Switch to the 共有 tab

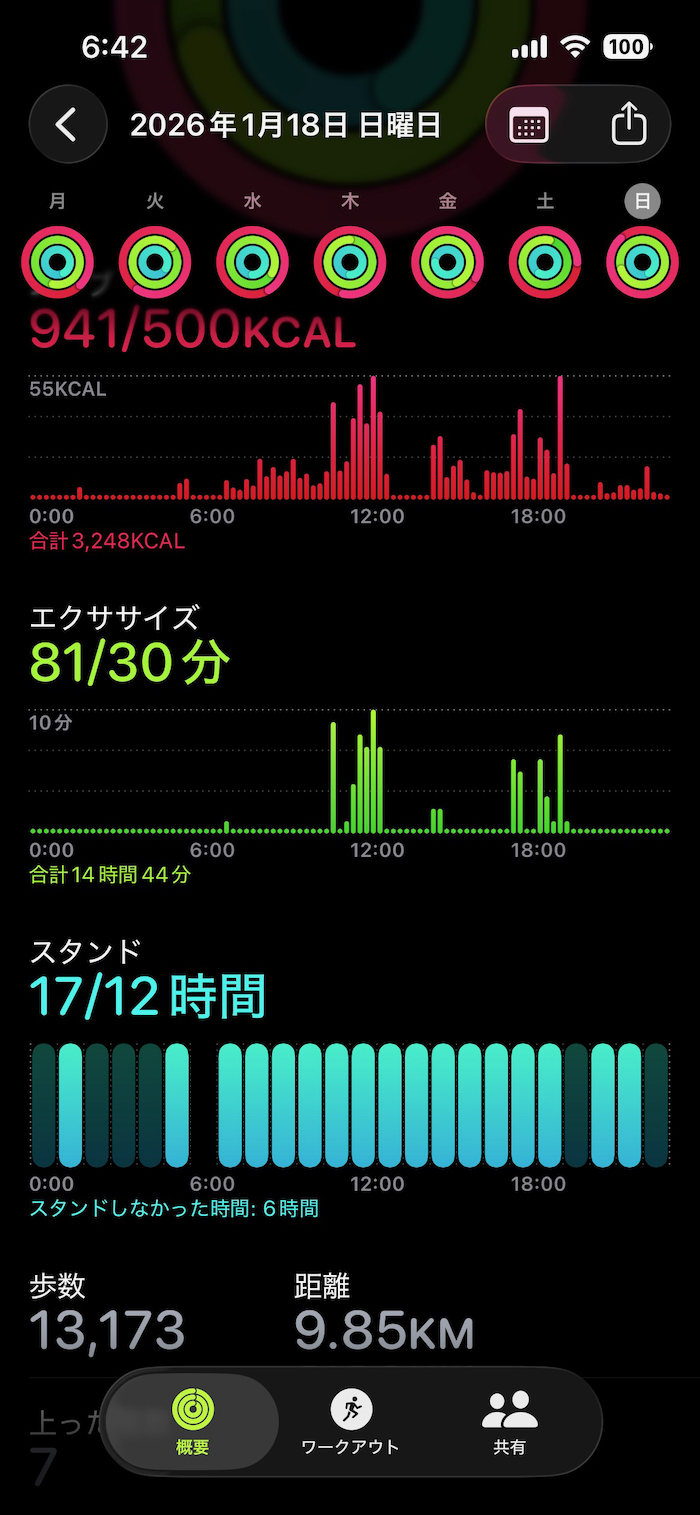pyautogui.click(x=509, y=1421)
